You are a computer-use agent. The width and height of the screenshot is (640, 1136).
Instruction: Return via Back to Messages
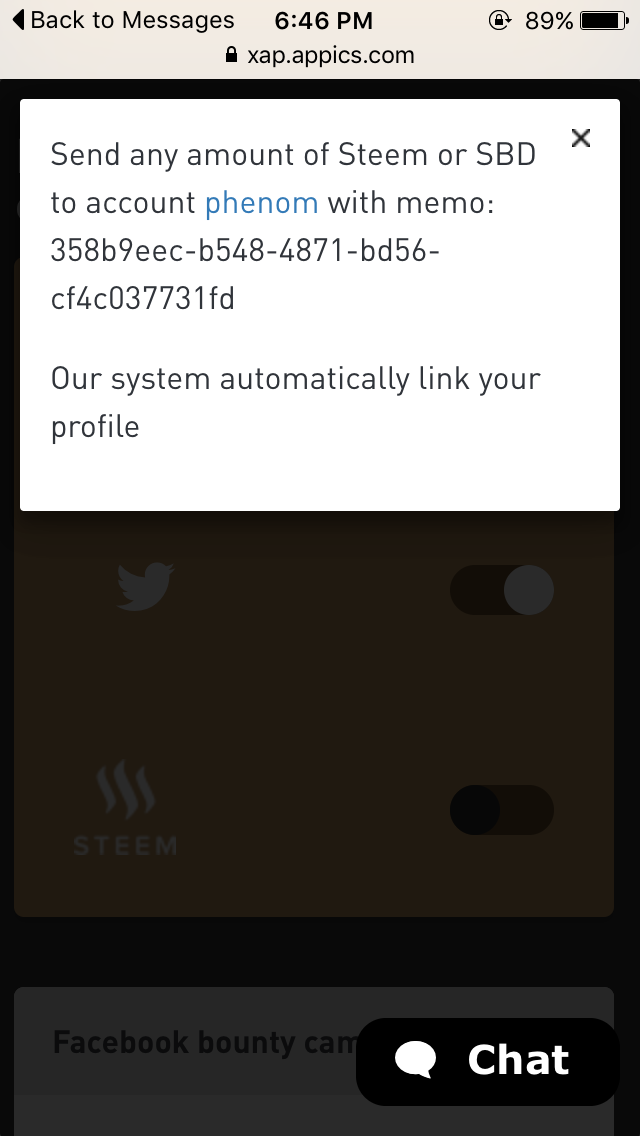(x=124, y=20)
